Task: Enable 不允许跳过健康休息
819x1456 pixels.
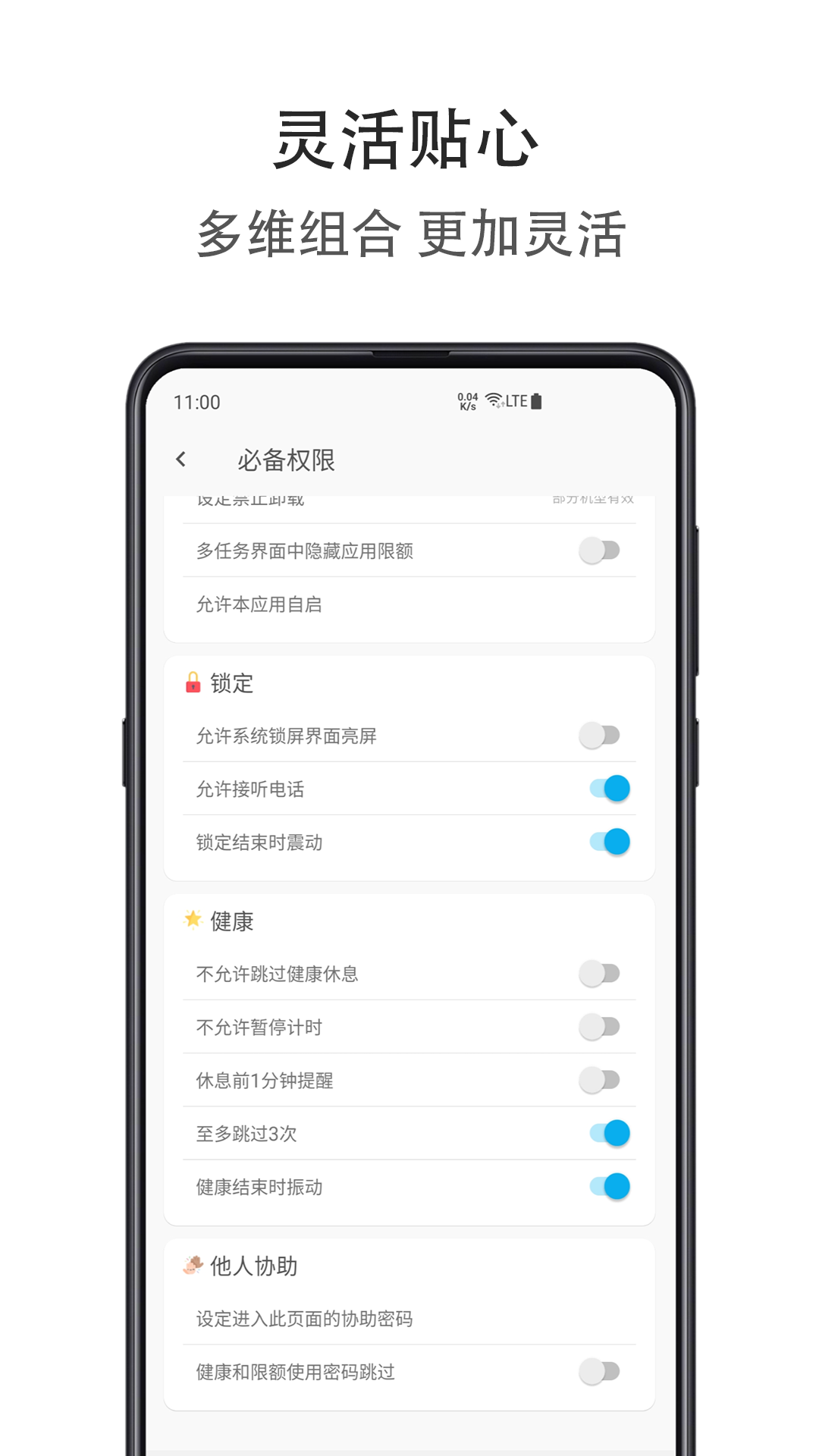Action: point(601,973)
